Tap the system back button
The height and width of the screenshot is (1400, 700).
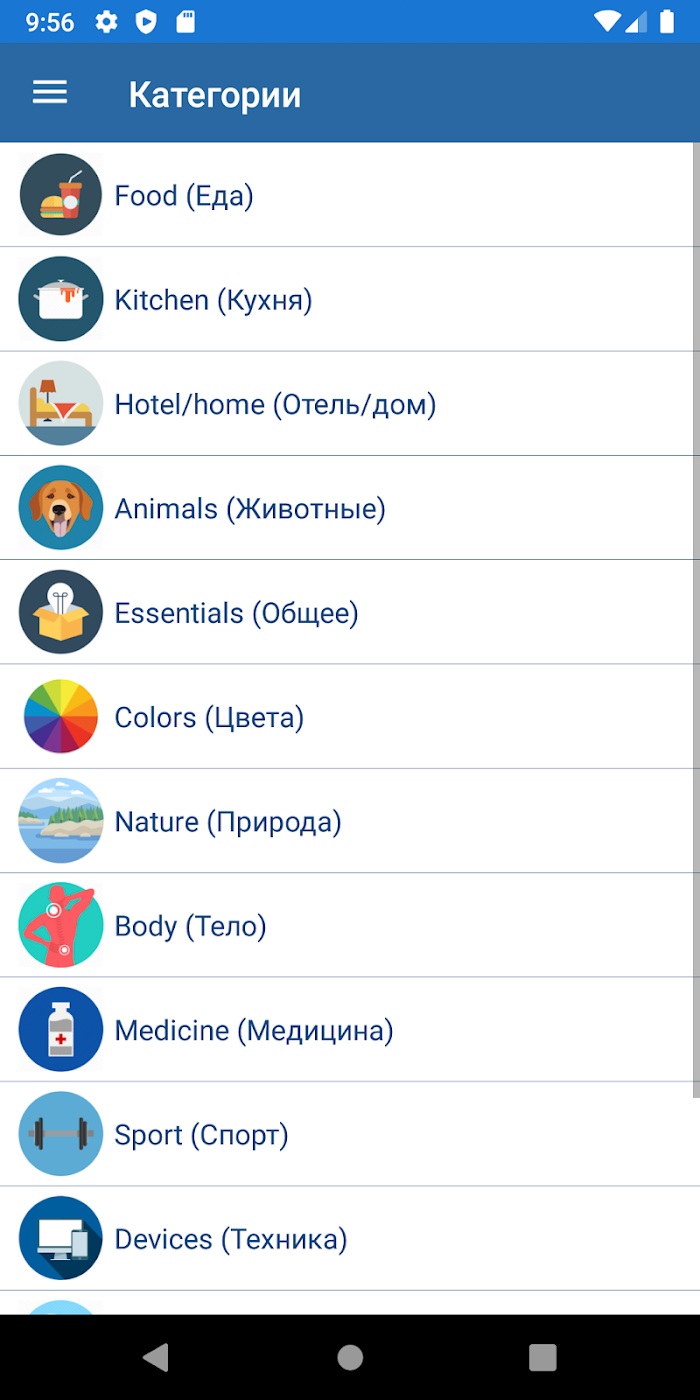155,1357
